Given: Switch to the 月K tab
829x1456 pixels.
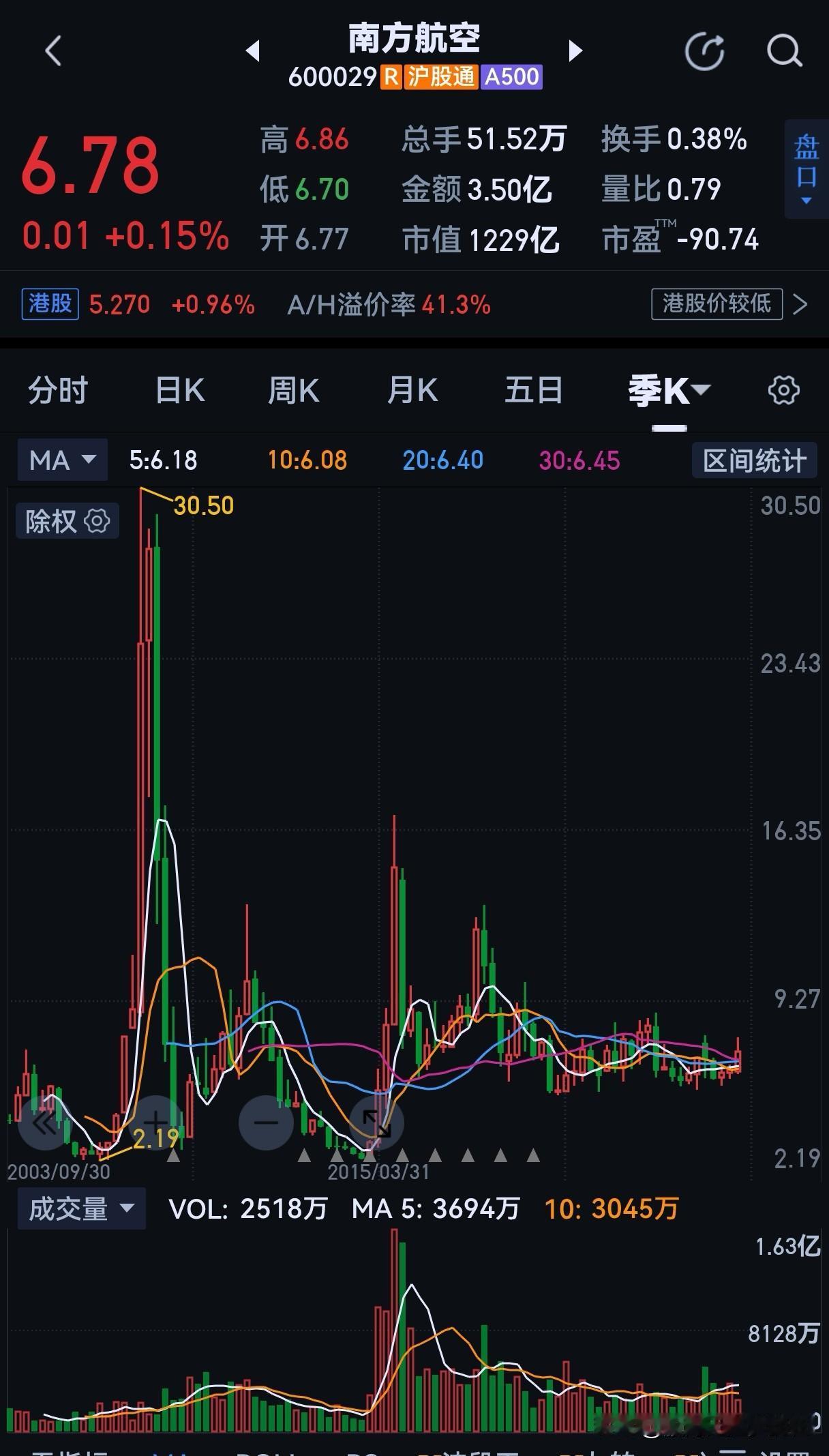Looking at the screenshot, I should point(412,390).
